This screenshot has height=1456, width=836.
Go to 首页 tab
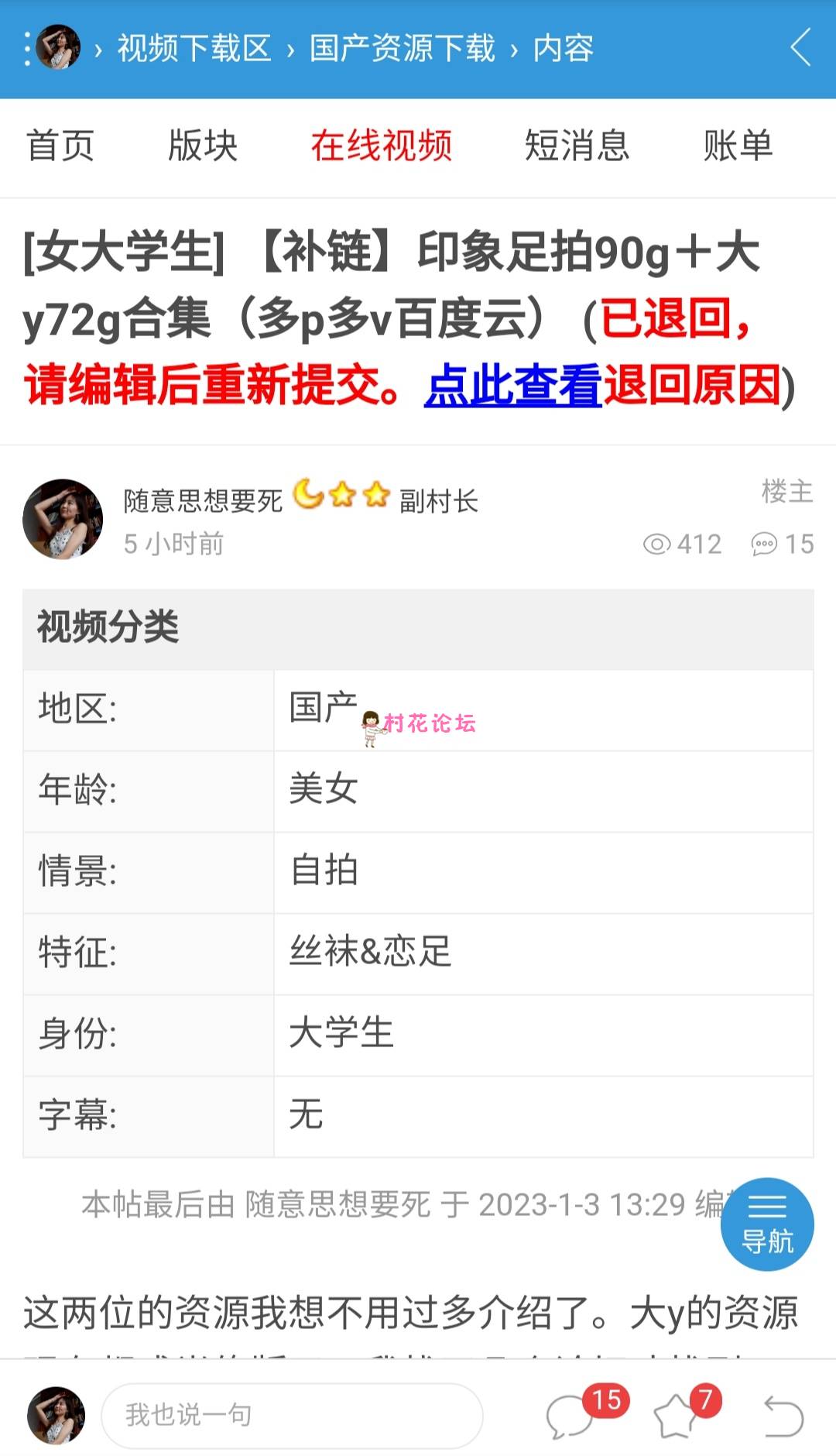point(60,146)
